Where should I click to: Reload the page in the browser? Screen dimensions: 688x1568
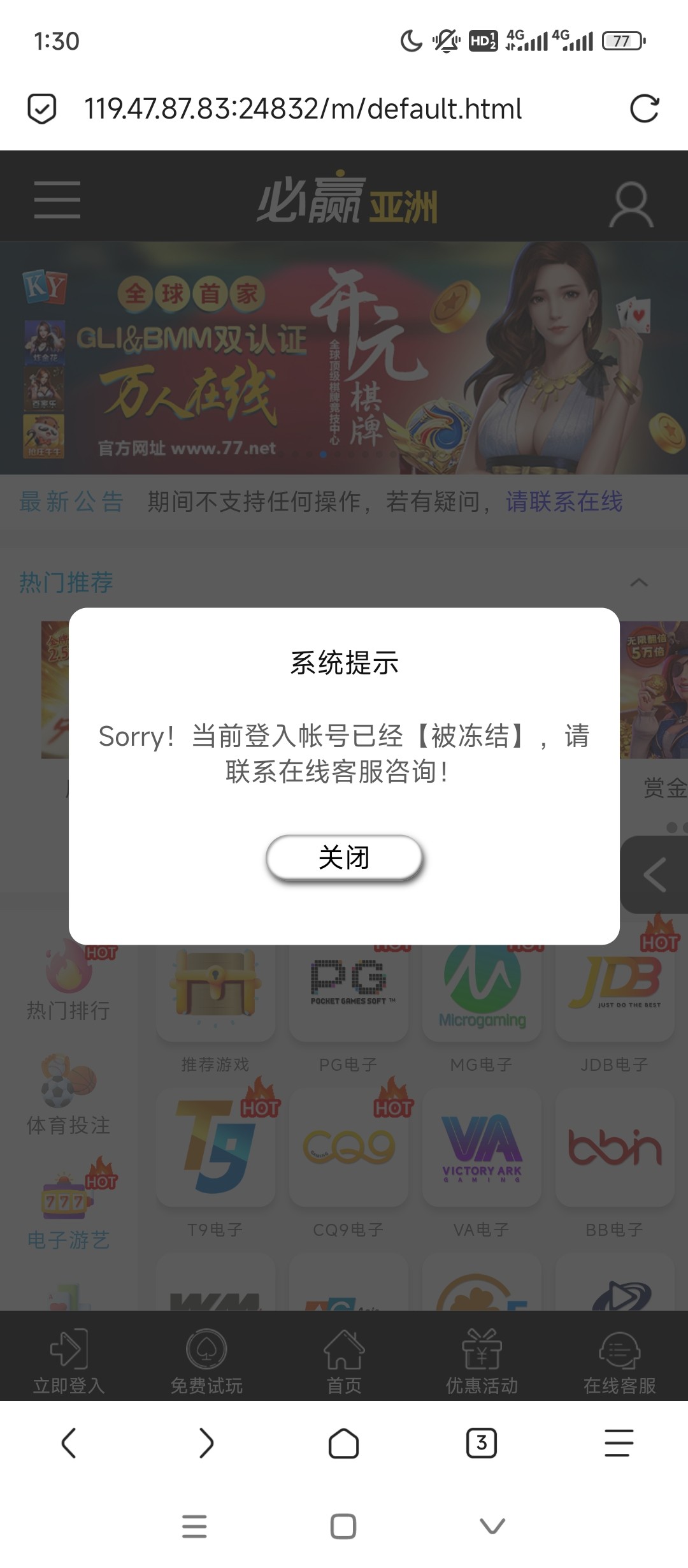click(x=644, y=108)
